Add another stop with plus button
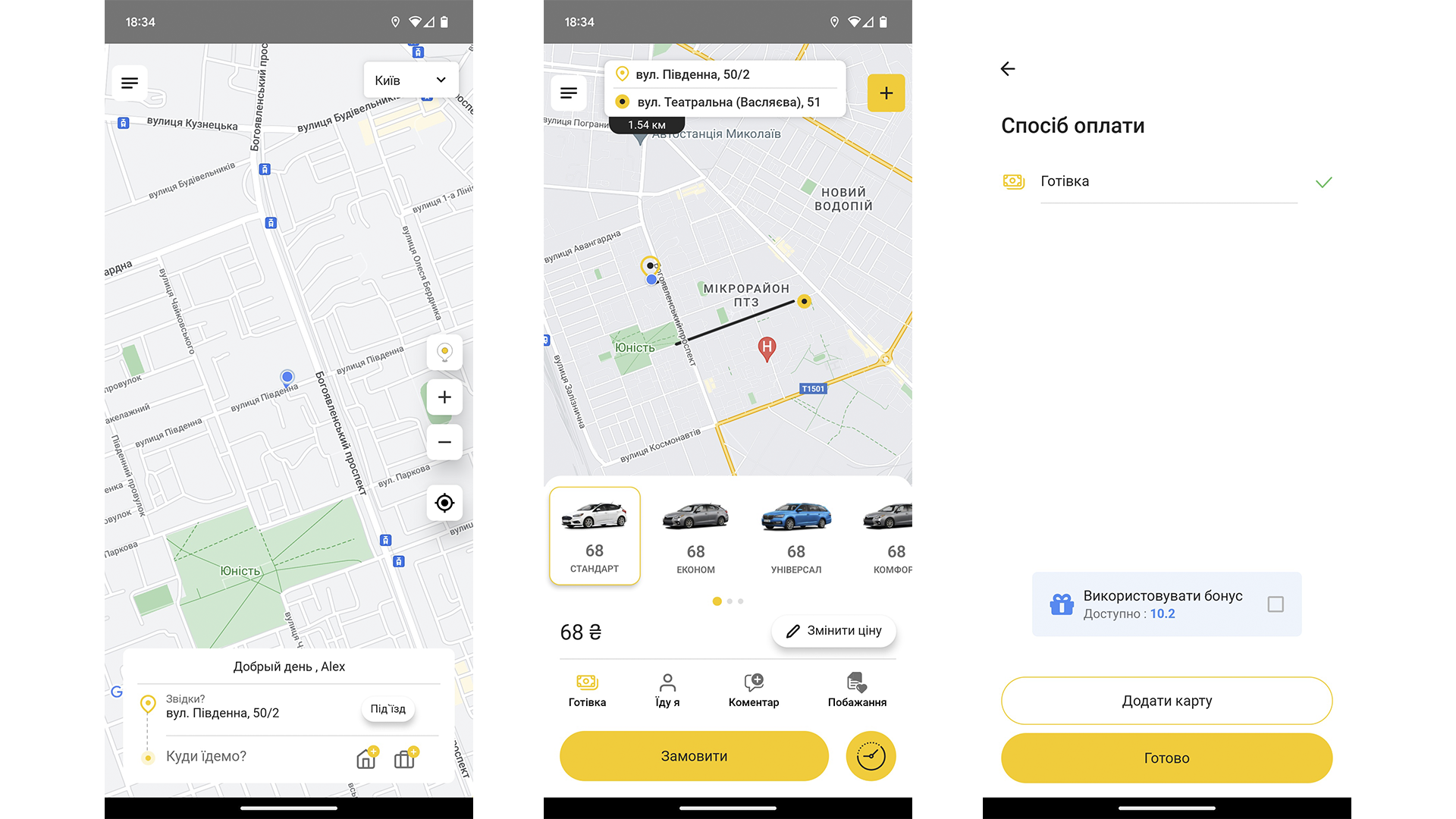 pos(886,93)
